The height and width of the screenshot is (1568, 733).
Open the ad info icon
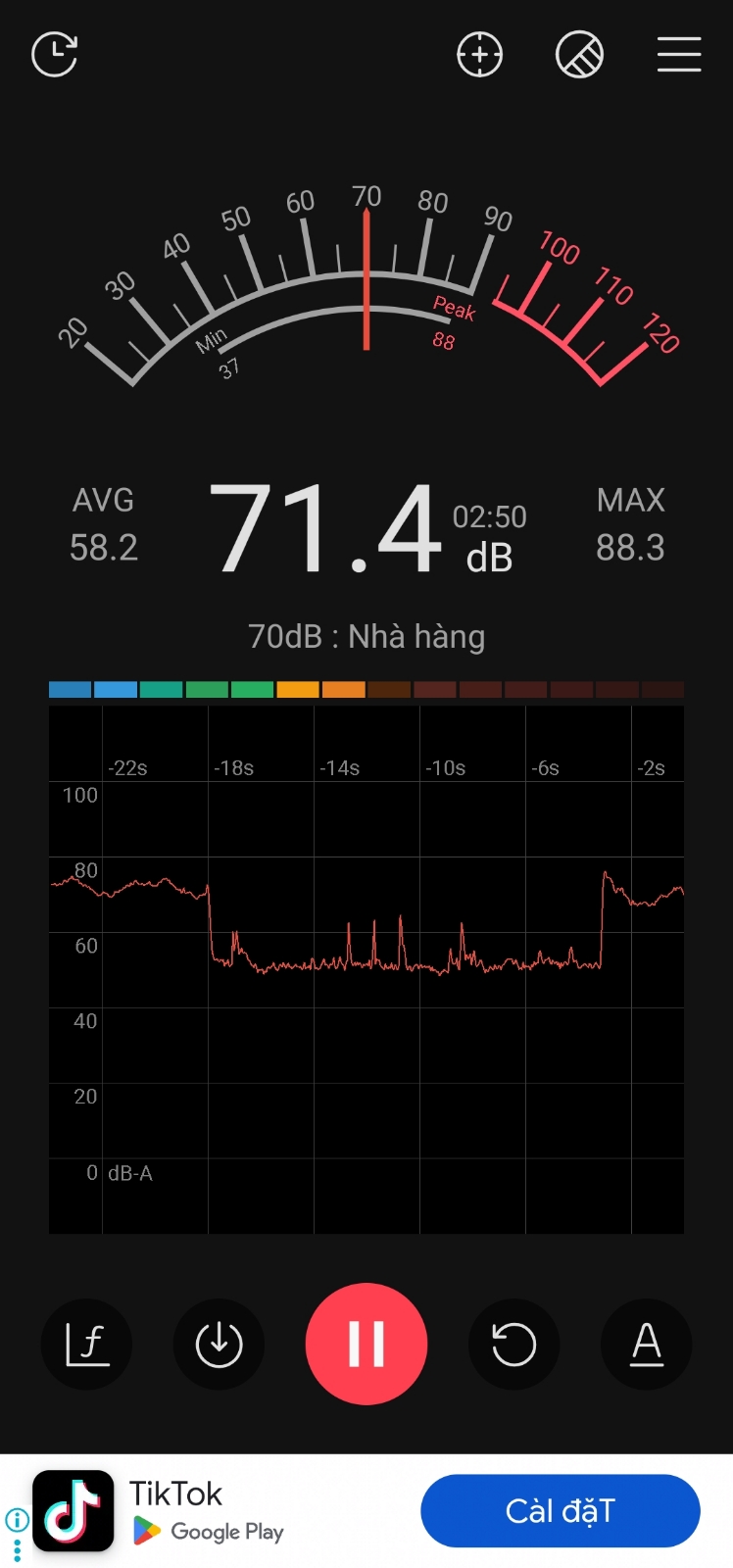[17, 1520]
